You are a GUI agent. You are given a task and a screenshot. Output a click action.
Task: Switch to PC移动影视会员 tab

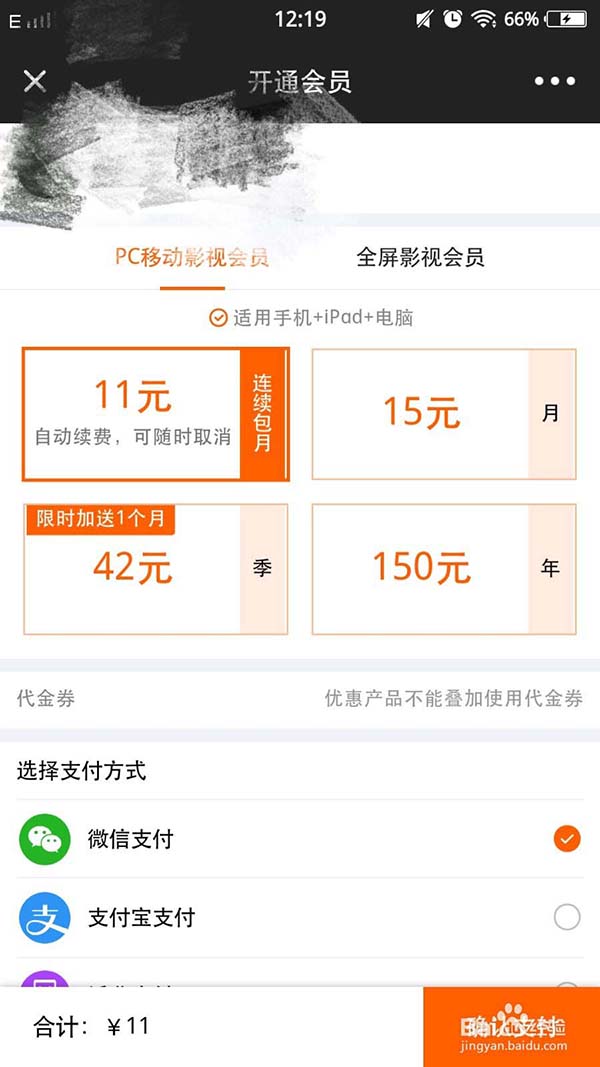click(192, 257)
